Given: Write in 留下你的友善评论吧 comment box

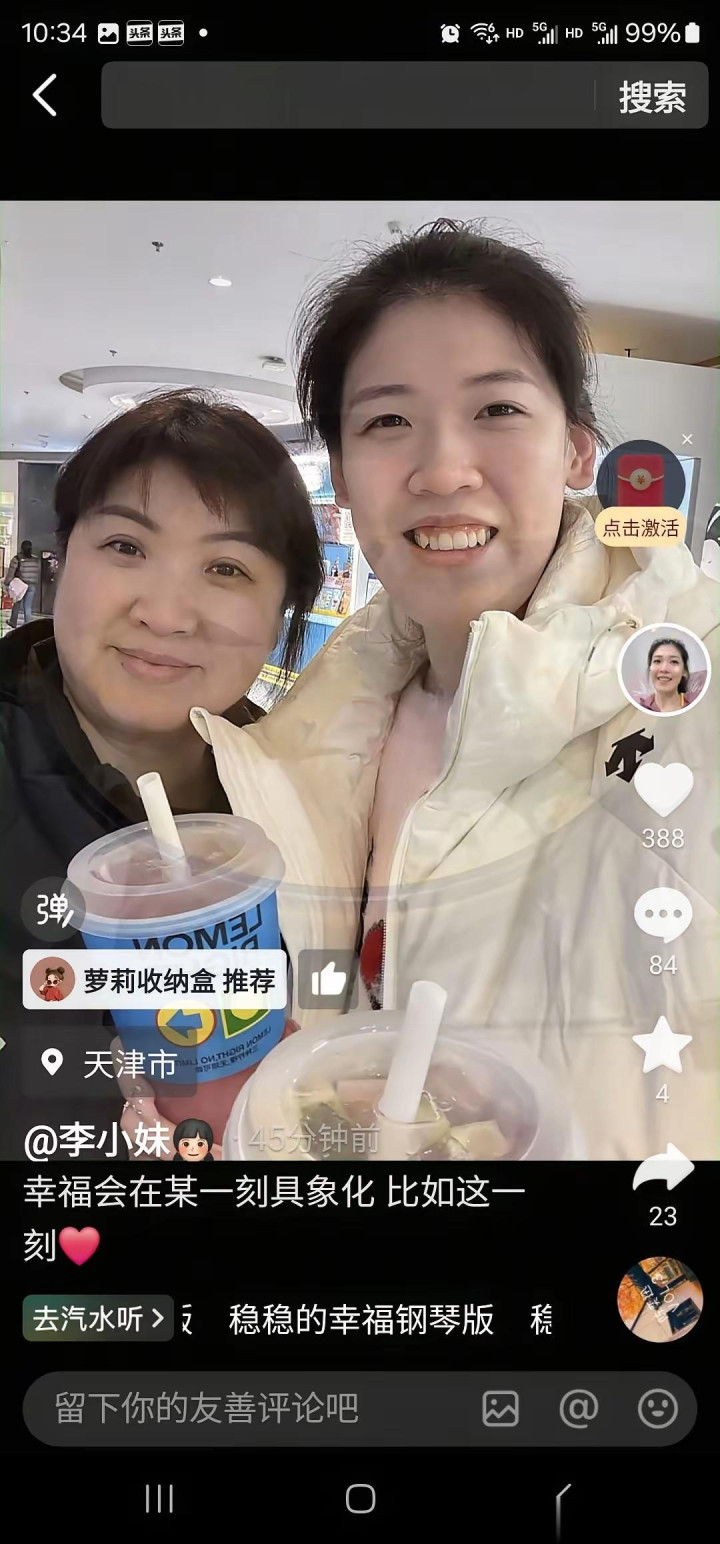Looking at the screenshot, I should 250,1408.
